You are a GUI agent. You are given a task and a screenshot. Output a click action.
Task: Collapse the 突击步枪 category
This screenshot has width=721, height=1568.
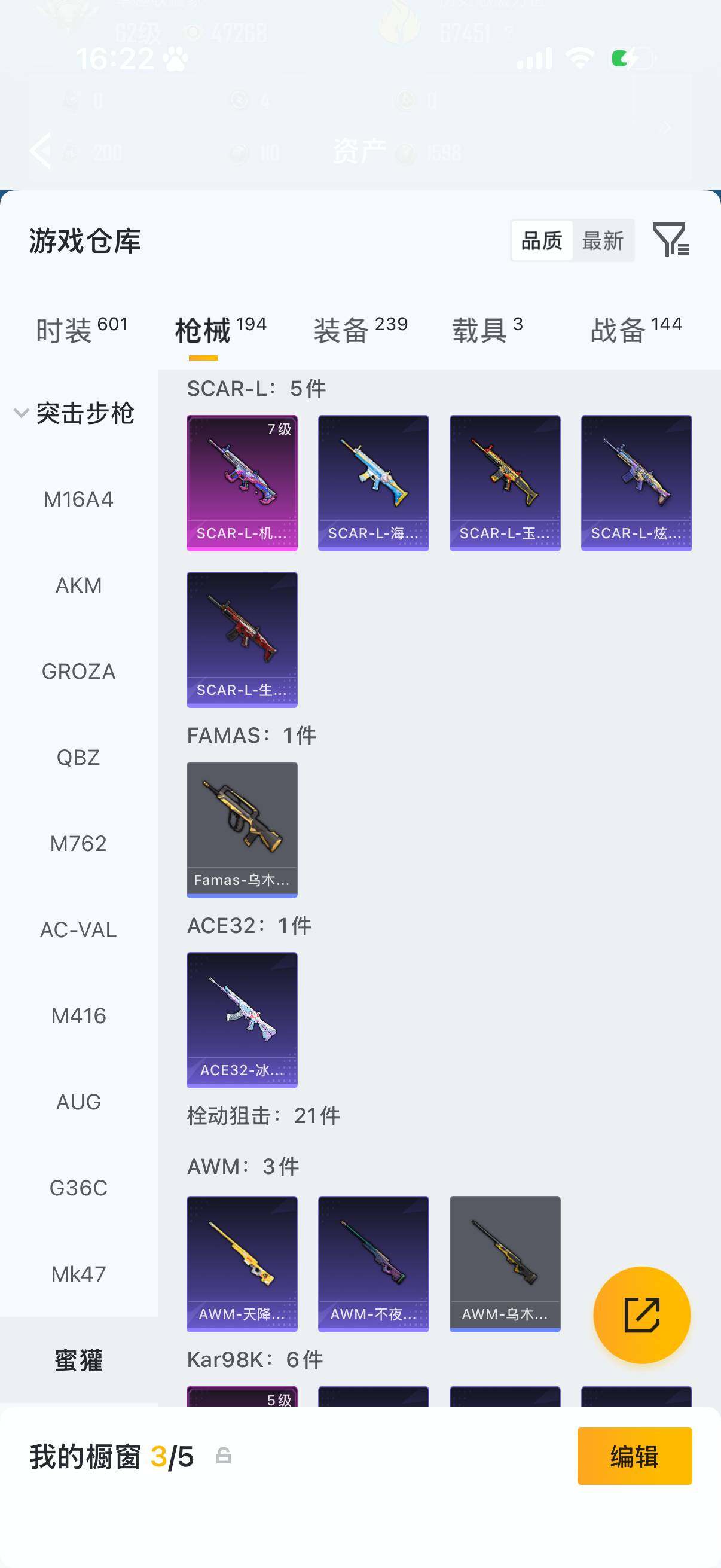22,413
